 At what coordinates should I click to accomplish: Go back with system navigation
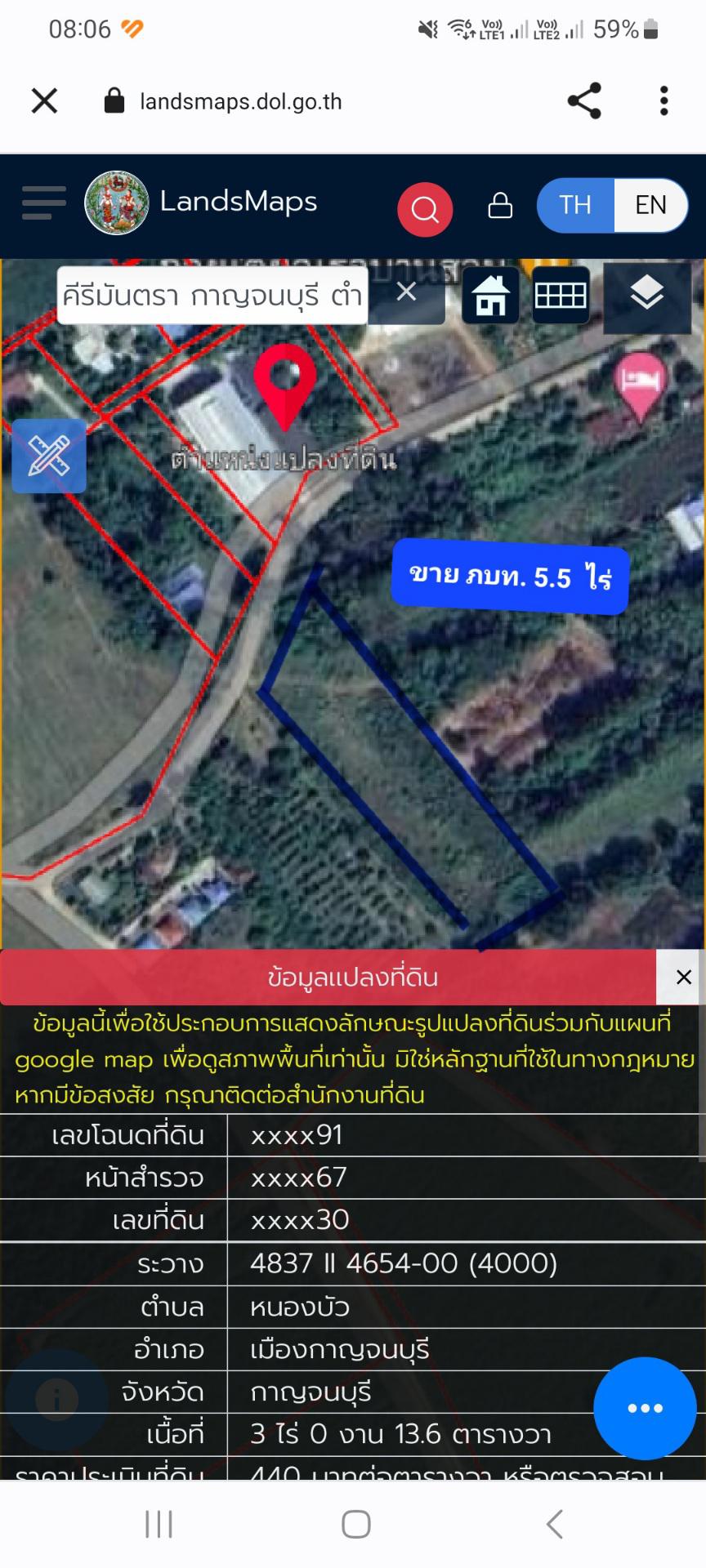pyautogui.click(x=554, y=1524)
